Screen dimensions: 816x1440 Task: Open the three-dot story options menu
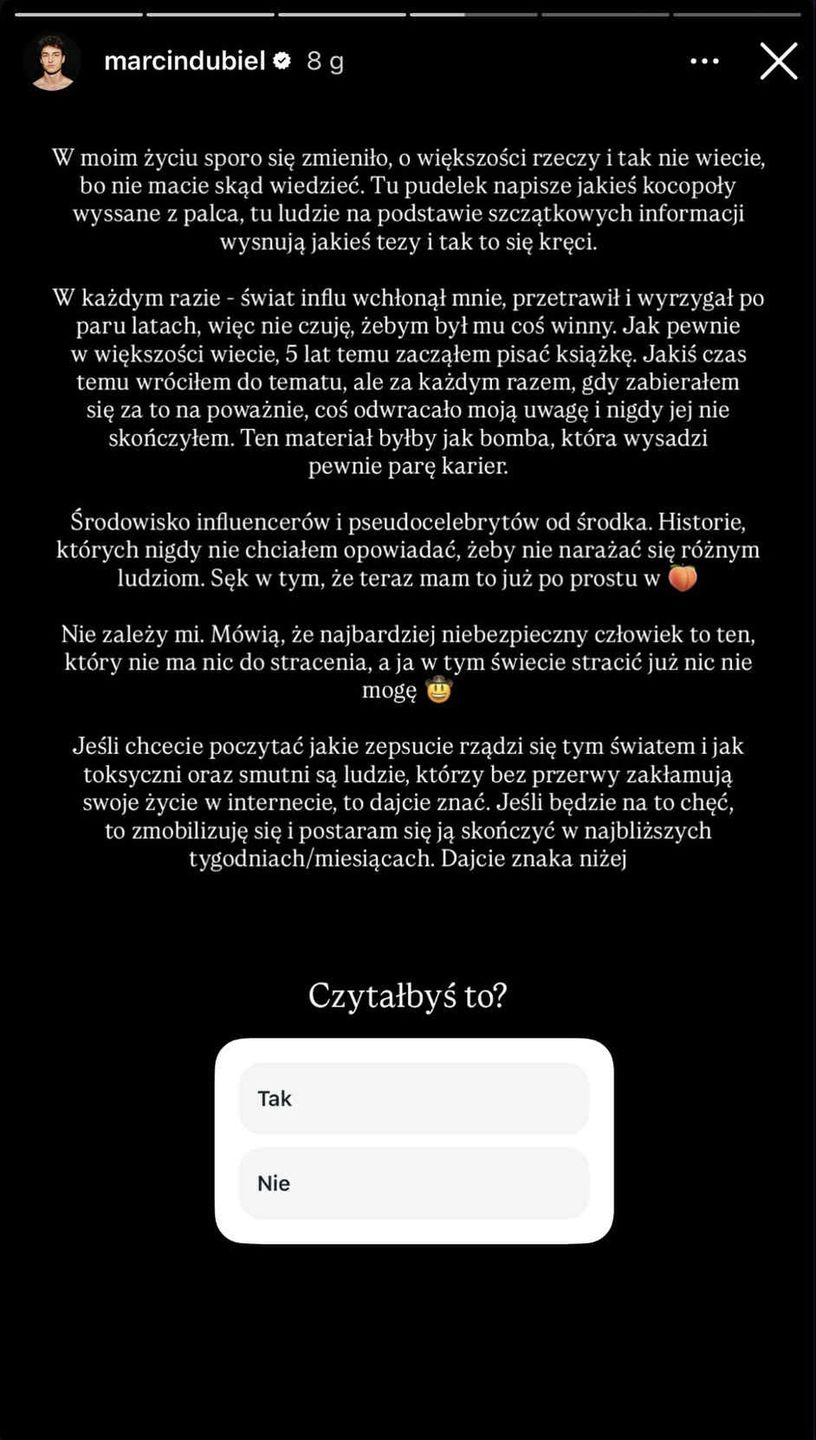704,61
